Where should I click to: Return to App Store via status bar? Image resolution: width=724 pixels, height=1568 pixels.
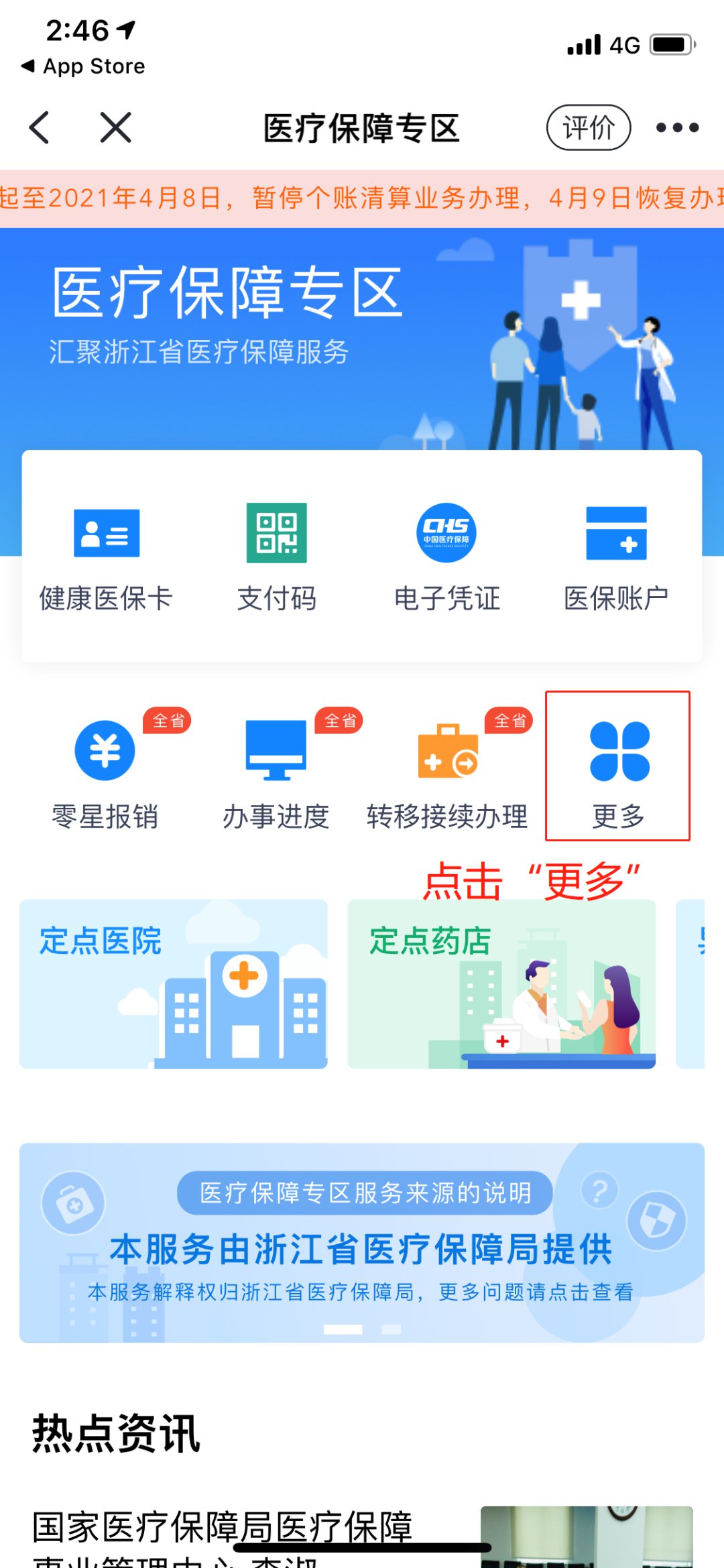(84, 66)
